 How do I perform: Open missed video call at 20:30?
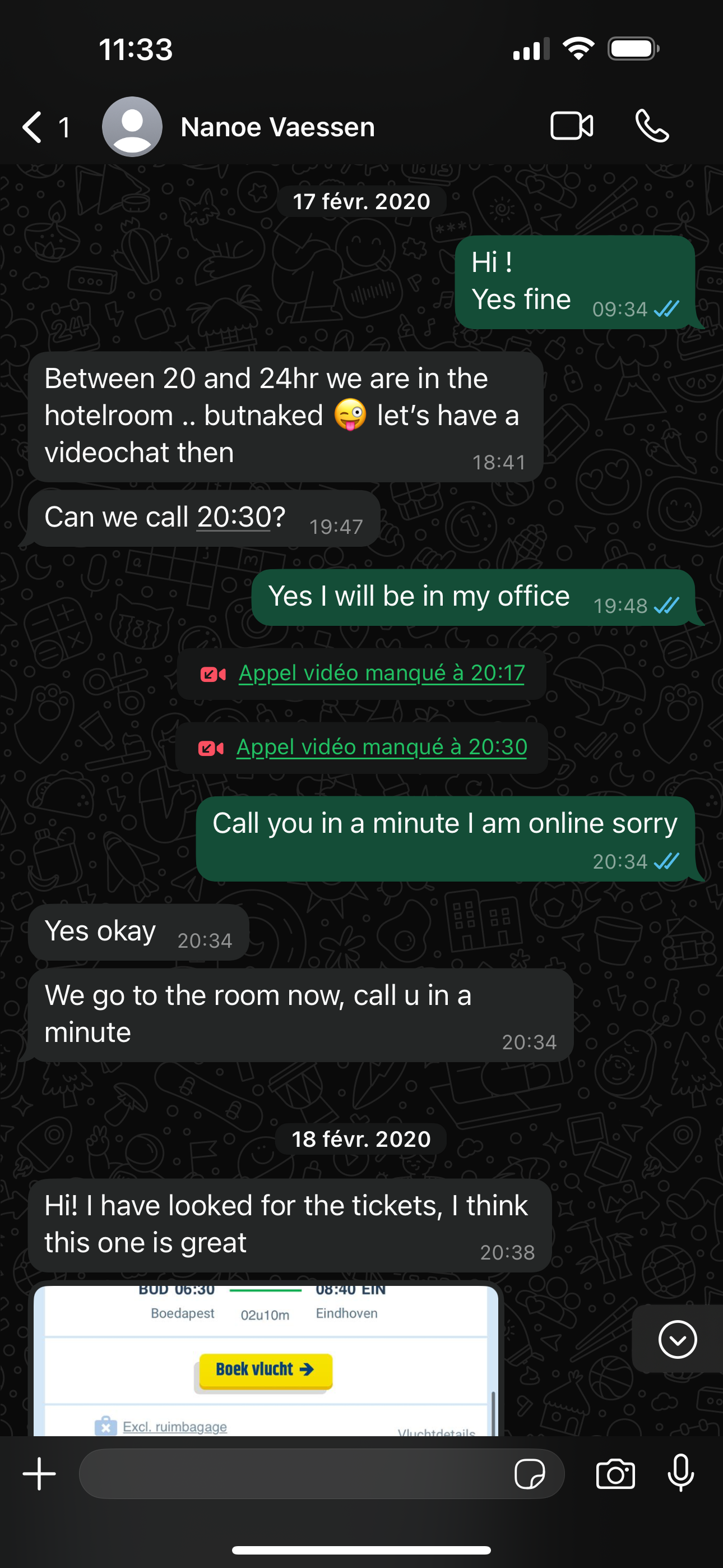(381, 748)
